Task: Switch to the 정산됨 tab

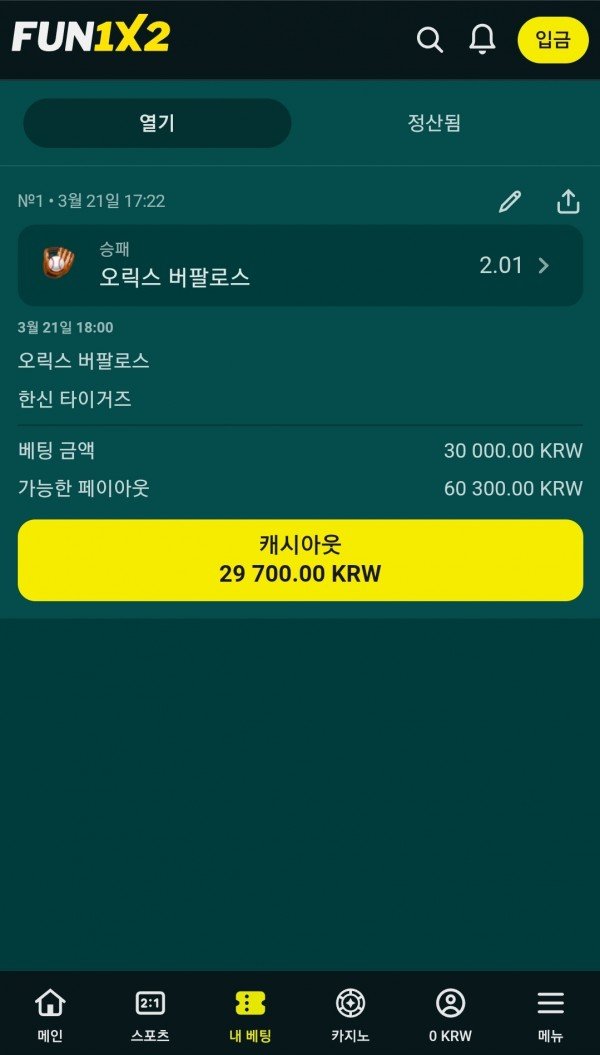Action: click(434, 123)
